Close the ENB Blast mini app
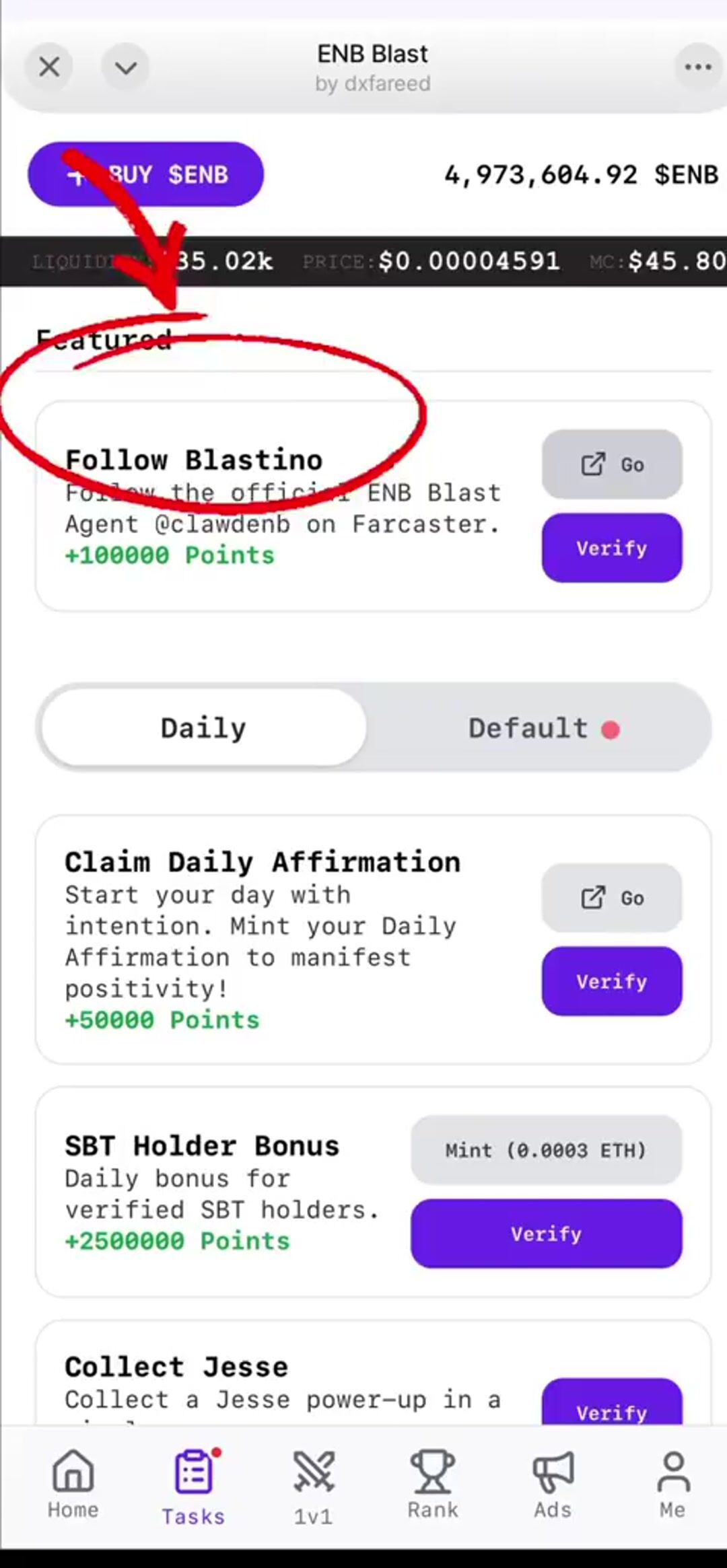The height and width of the screenshot is (1568, 727). tap(49, 67)
